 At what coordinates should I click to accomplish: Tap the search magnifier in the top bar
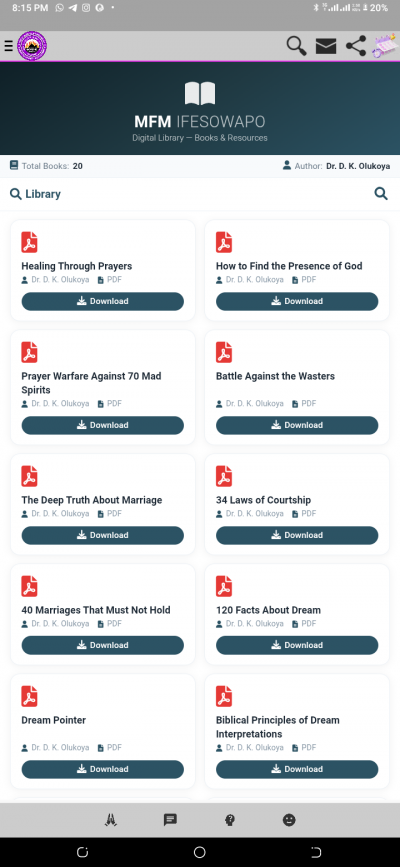point(297,46)
